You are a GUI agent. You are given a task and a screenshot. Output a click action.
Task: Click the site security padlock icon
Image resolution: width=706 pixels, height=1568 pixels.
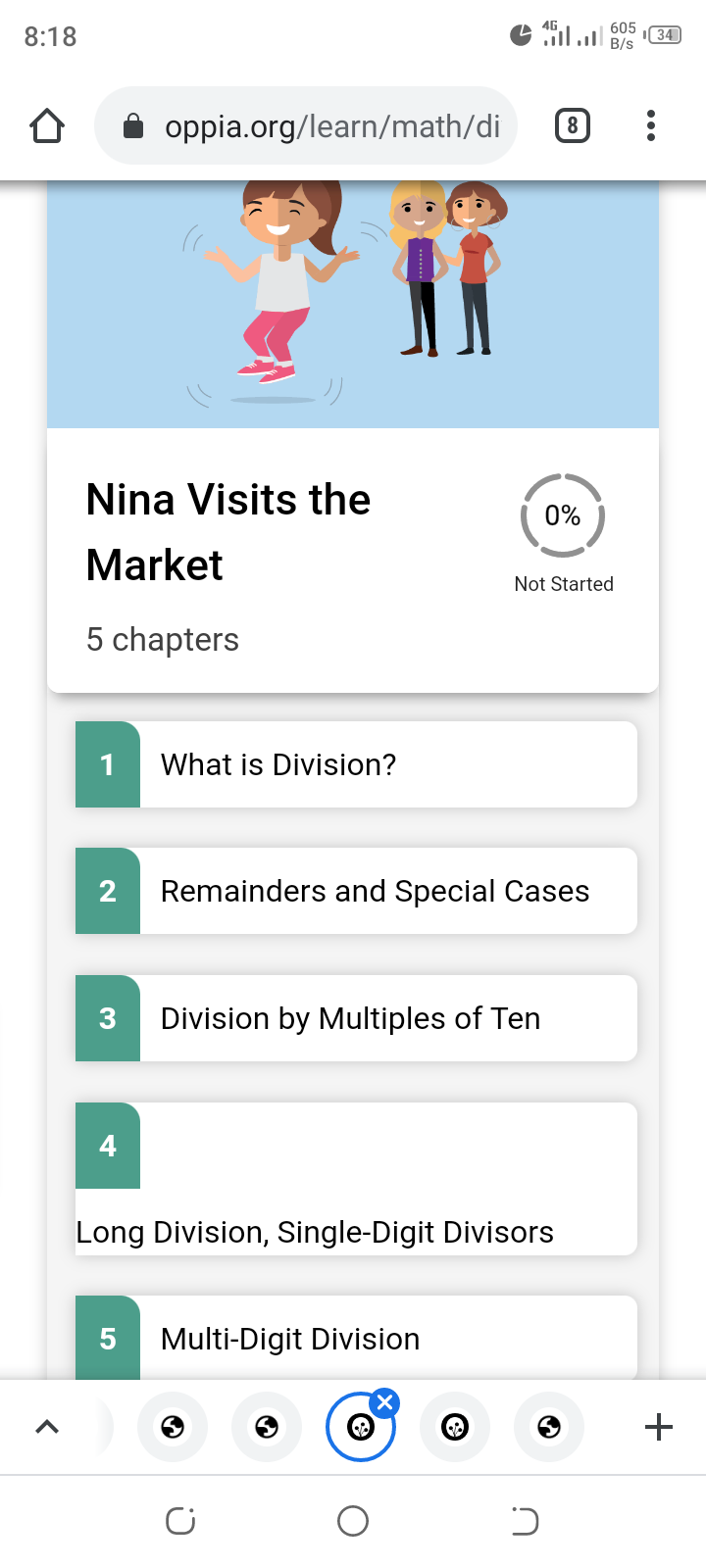point(132,125)
